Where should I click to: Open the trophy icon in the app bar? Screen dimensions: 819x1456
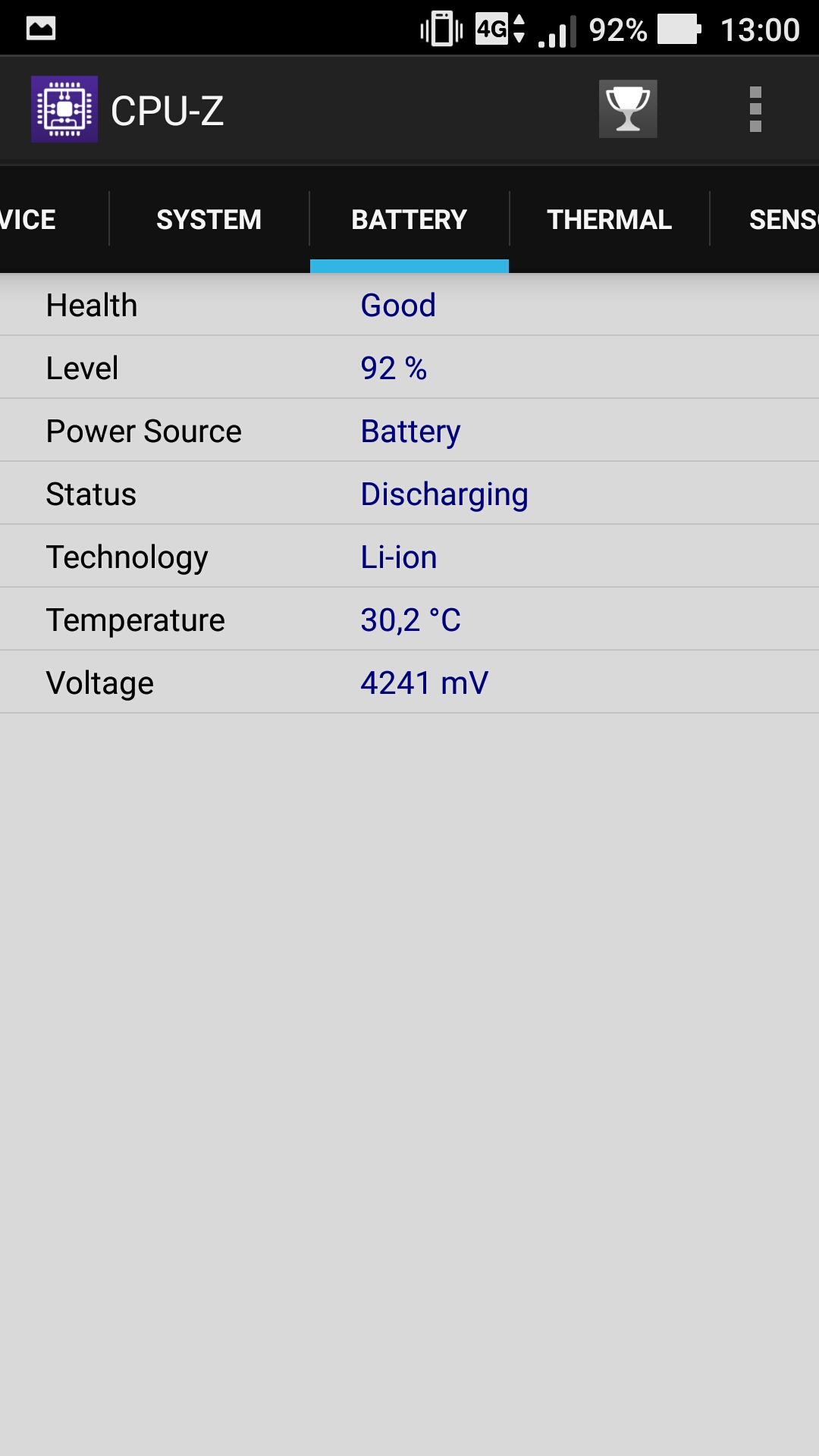pos(628,109)
